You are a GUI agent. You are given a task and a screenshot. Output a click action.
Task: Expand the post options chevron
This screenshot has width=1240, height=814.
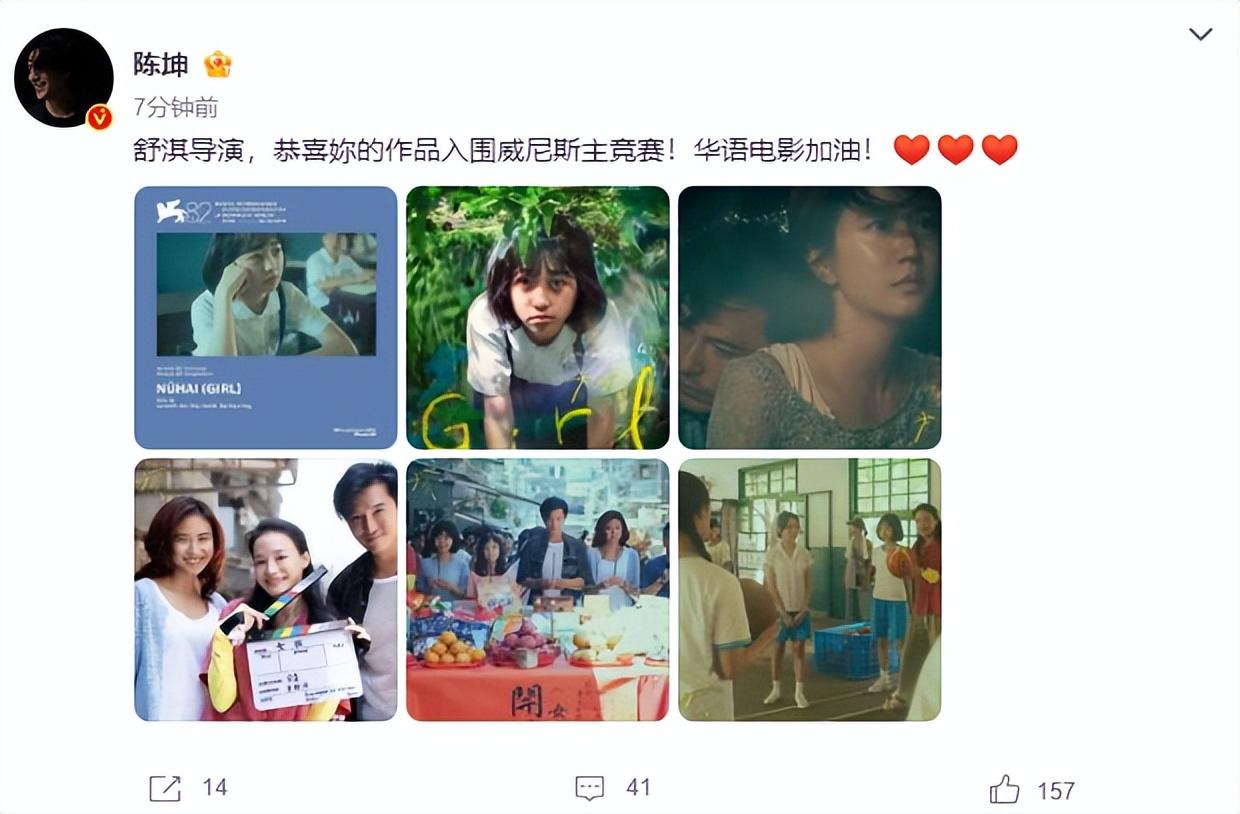point(1200,35)
